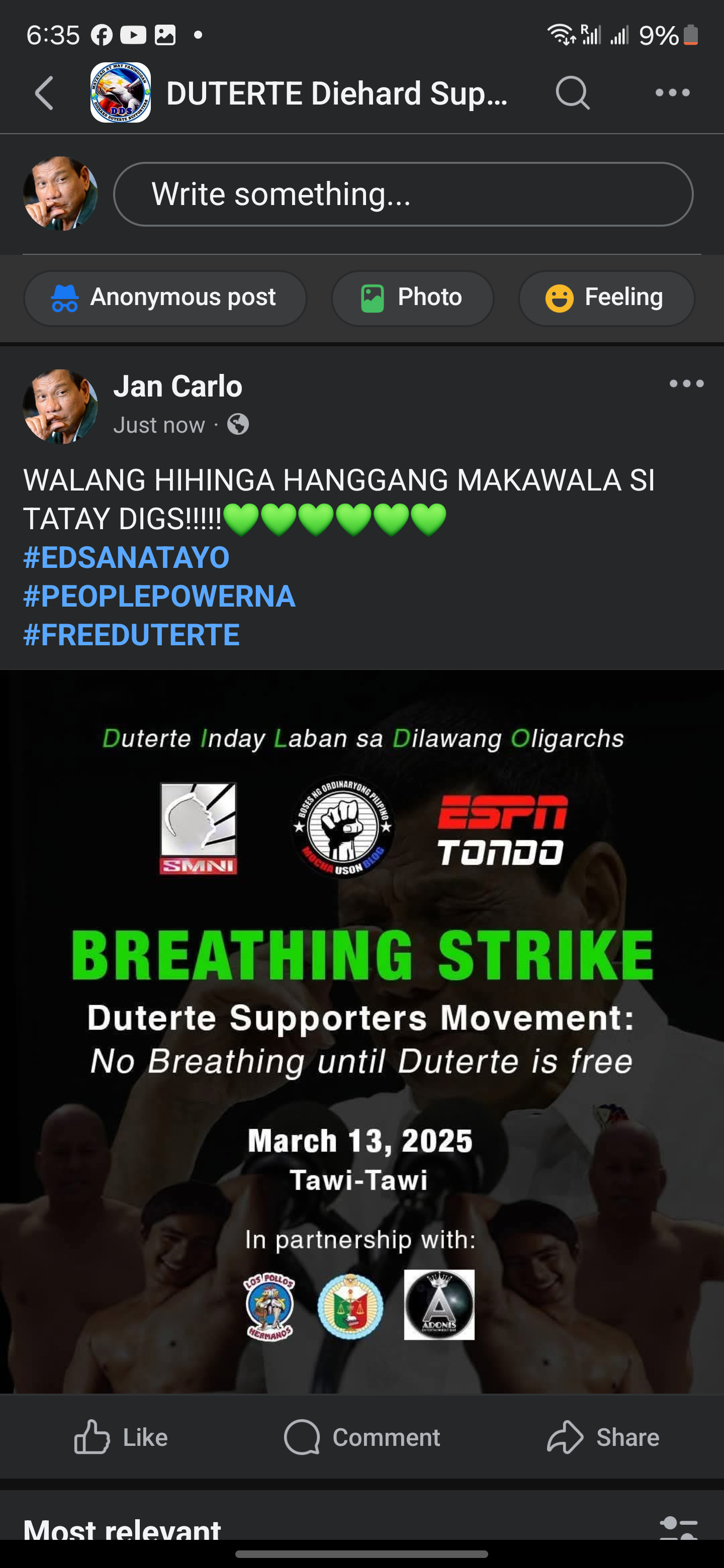The height and width of the screenshot is (1568, 724).
Task: Open the options menu on Jan Carlo's post
Action: pyautogui.click(x=686, y=383)
